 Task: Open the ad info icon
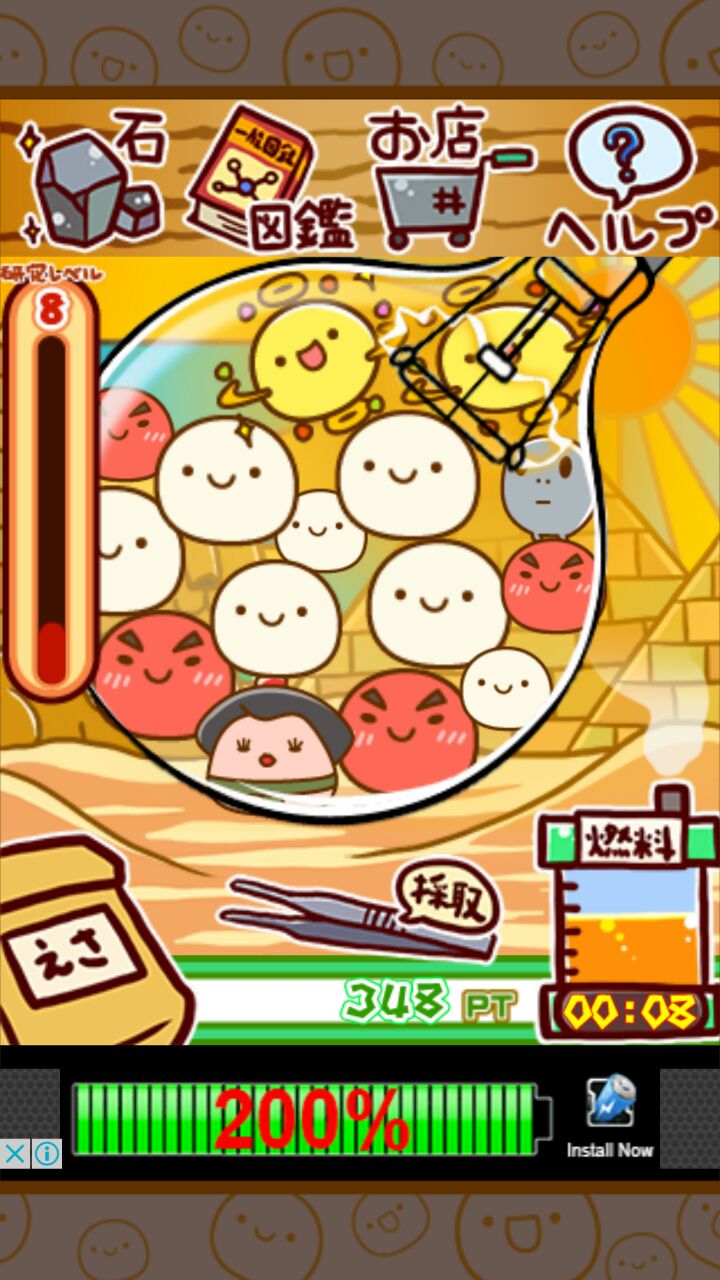click(46, 1154)
